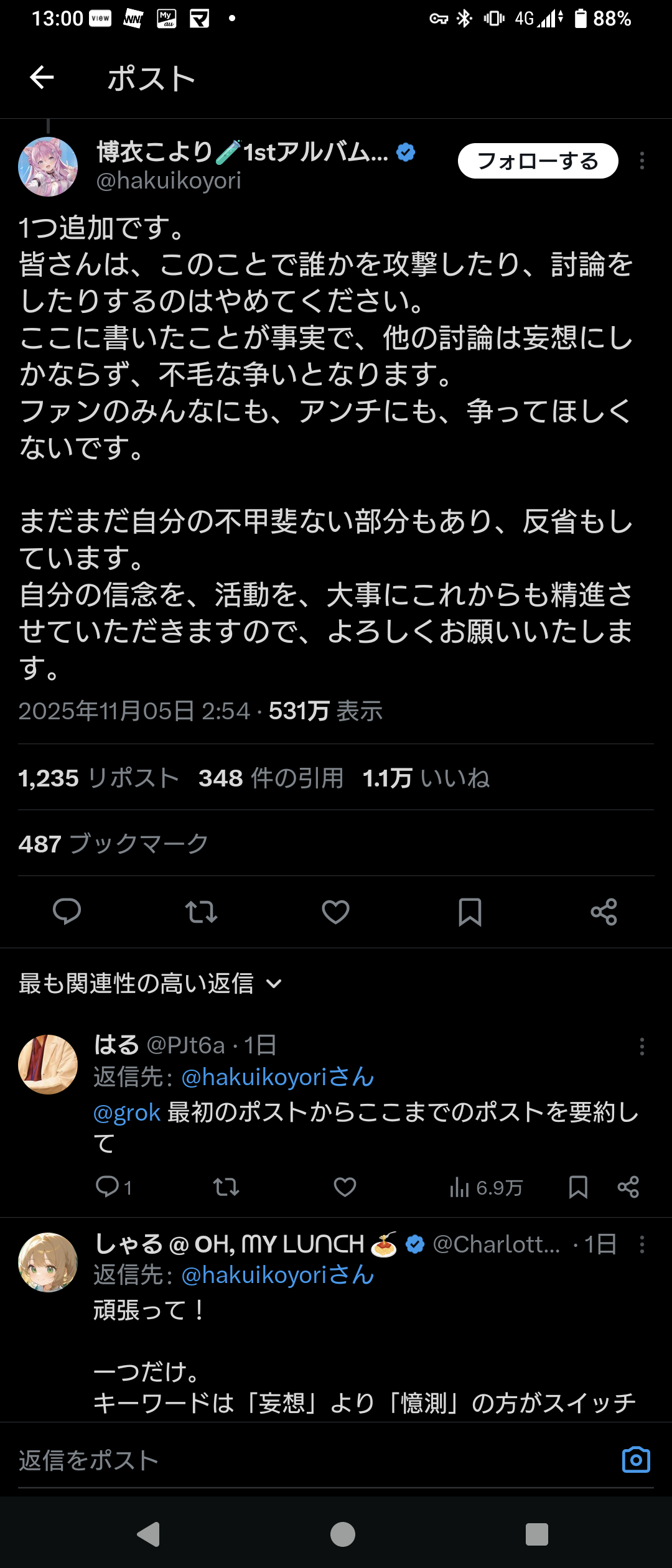Open the camera icon in reply bar
672x1568 pixels.
click(636, 1460)
